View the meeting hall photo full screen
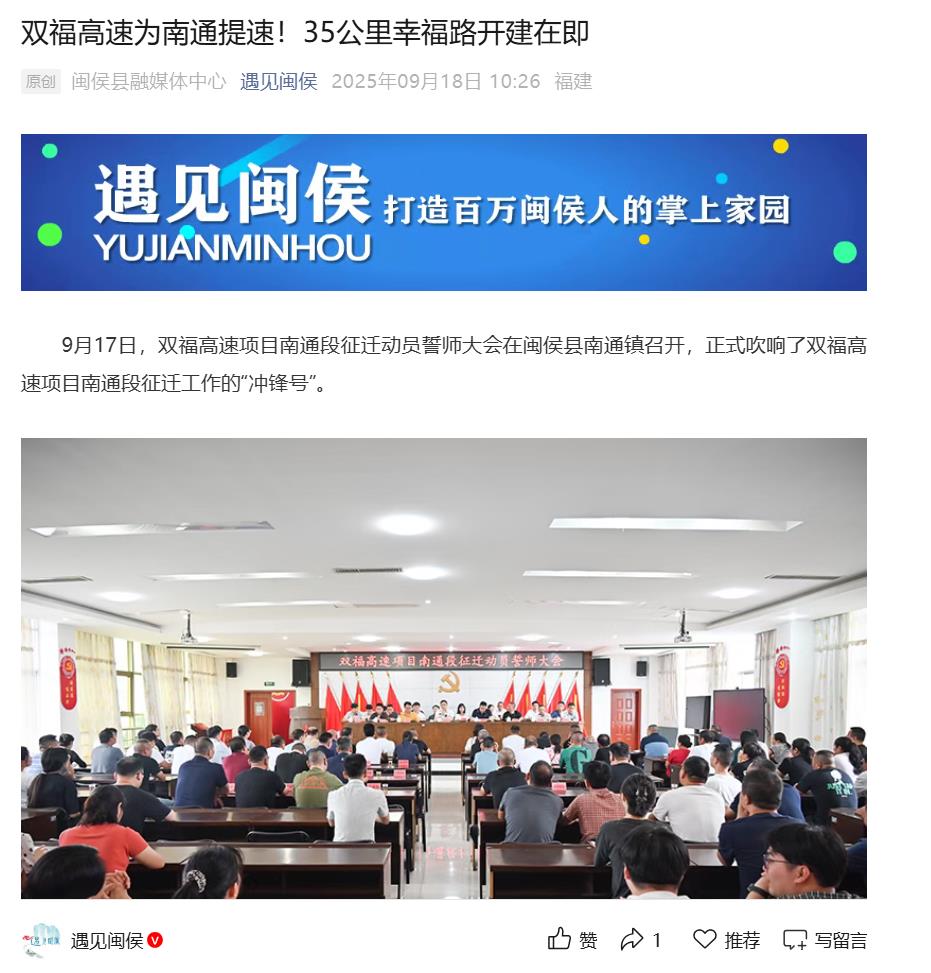The height and width of the screenshot is (973, 931). [443, 668]
